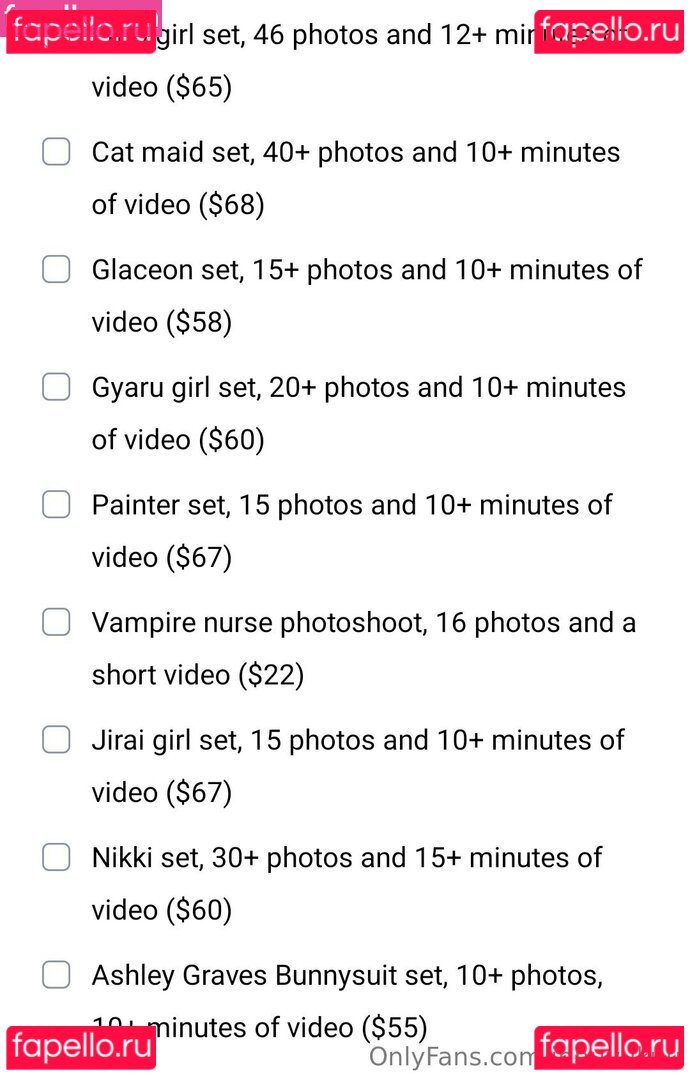The image size is (690, 1080).
Task: Mark the Vampire nurse photoshoot checkbox
Action: [x=56, y=622]
